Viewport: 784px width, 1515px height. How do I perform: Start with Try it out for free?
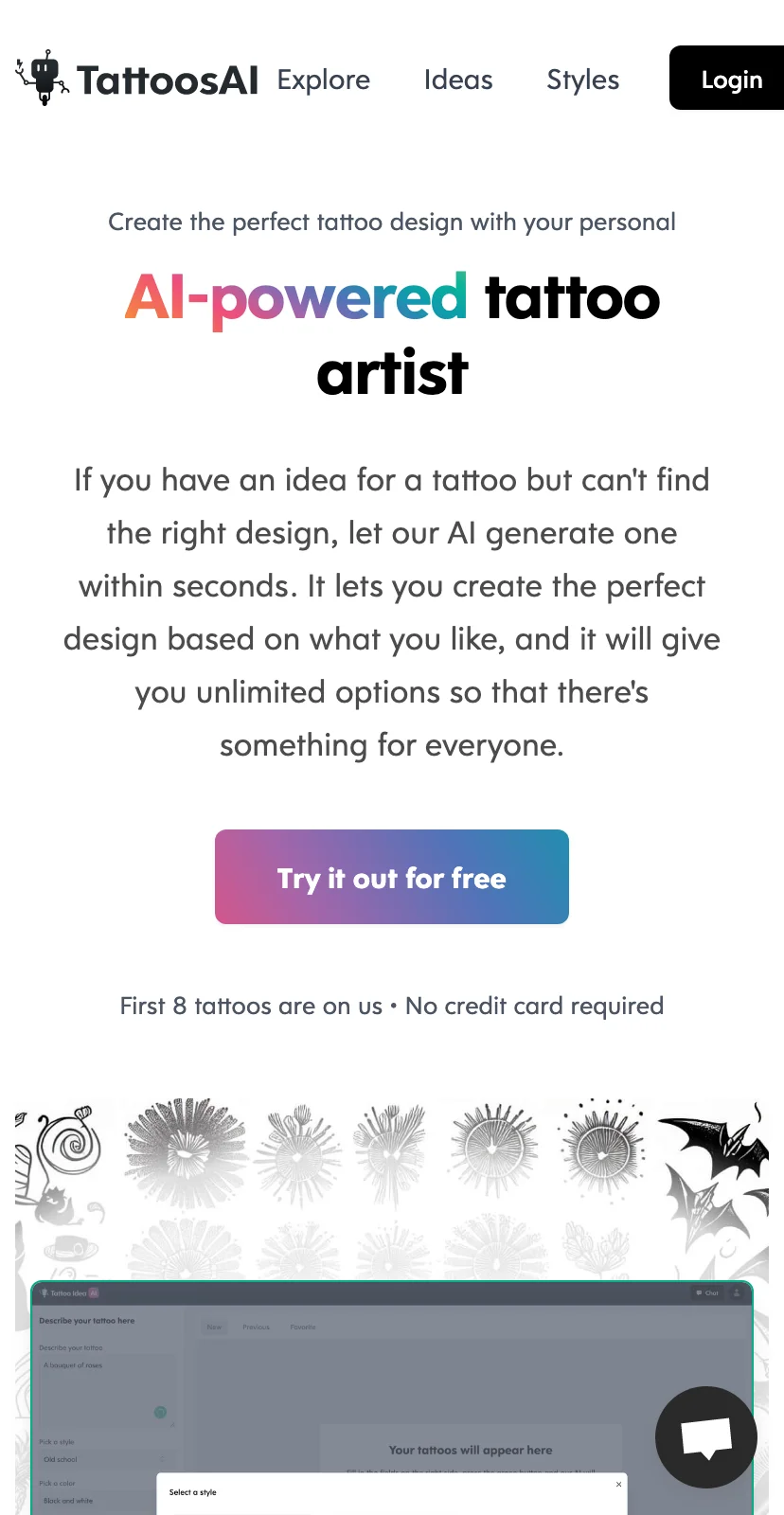click(x=391, y=877)
